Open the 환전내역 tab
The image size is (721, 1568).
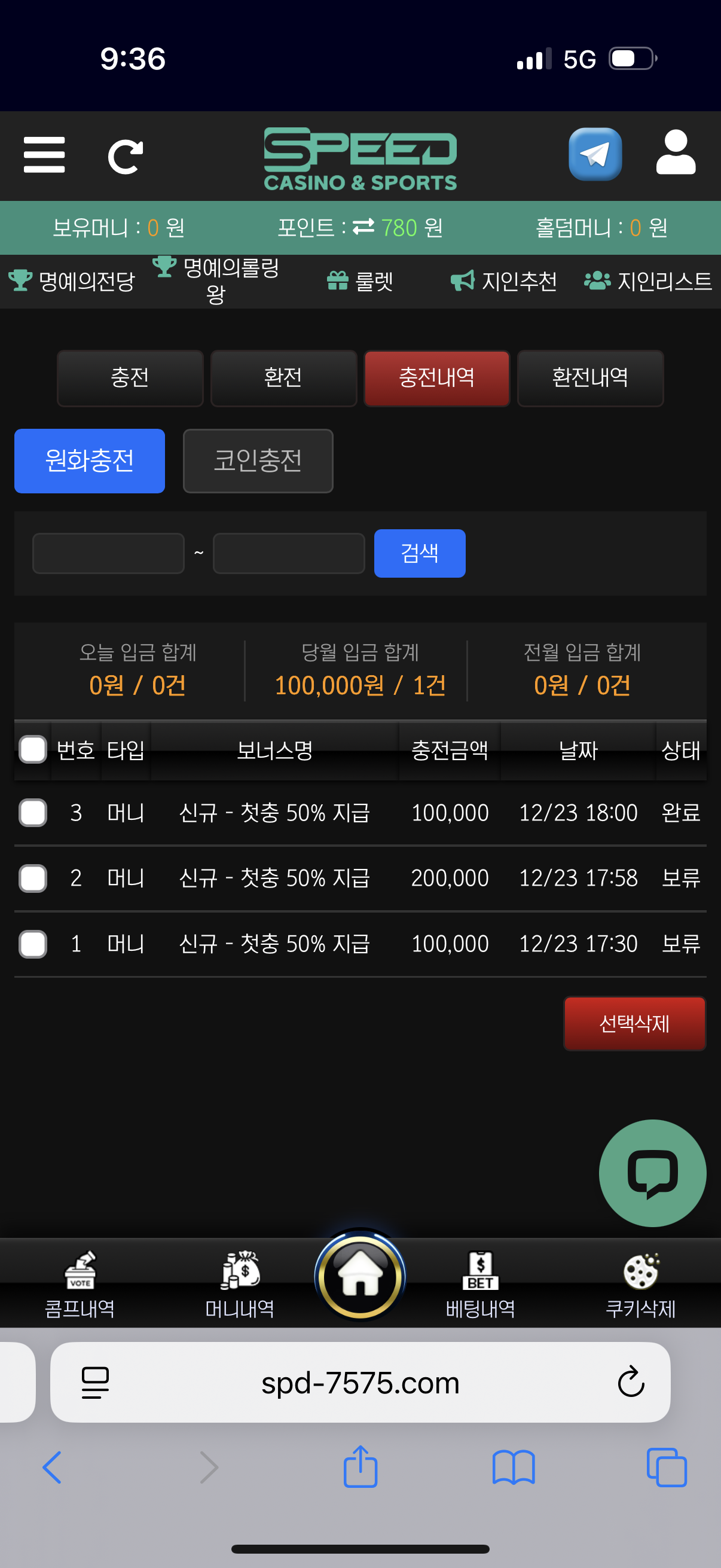(x=589, y=378)
